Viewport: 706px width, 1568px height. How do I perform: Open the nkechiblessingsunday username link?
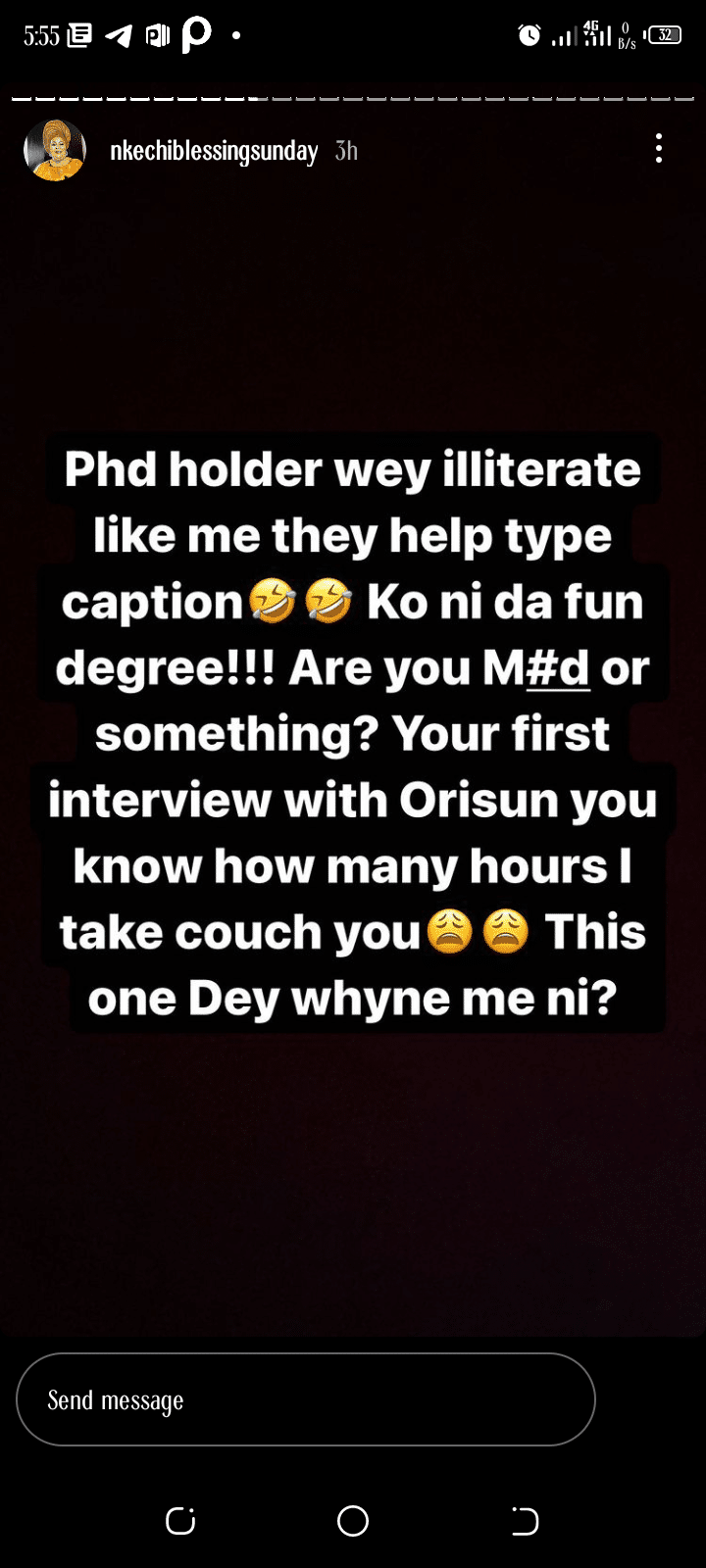tap(214, 151)
